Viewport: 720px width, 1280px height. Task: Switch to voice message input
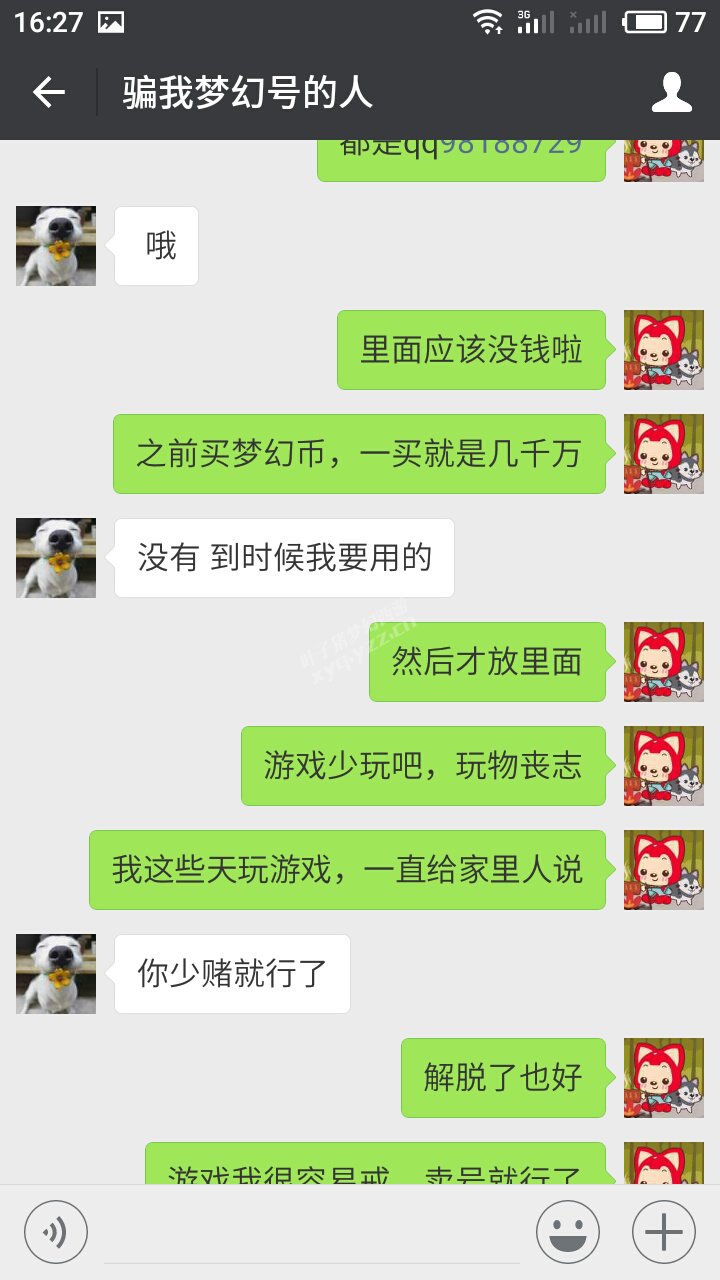[56, 1232]
